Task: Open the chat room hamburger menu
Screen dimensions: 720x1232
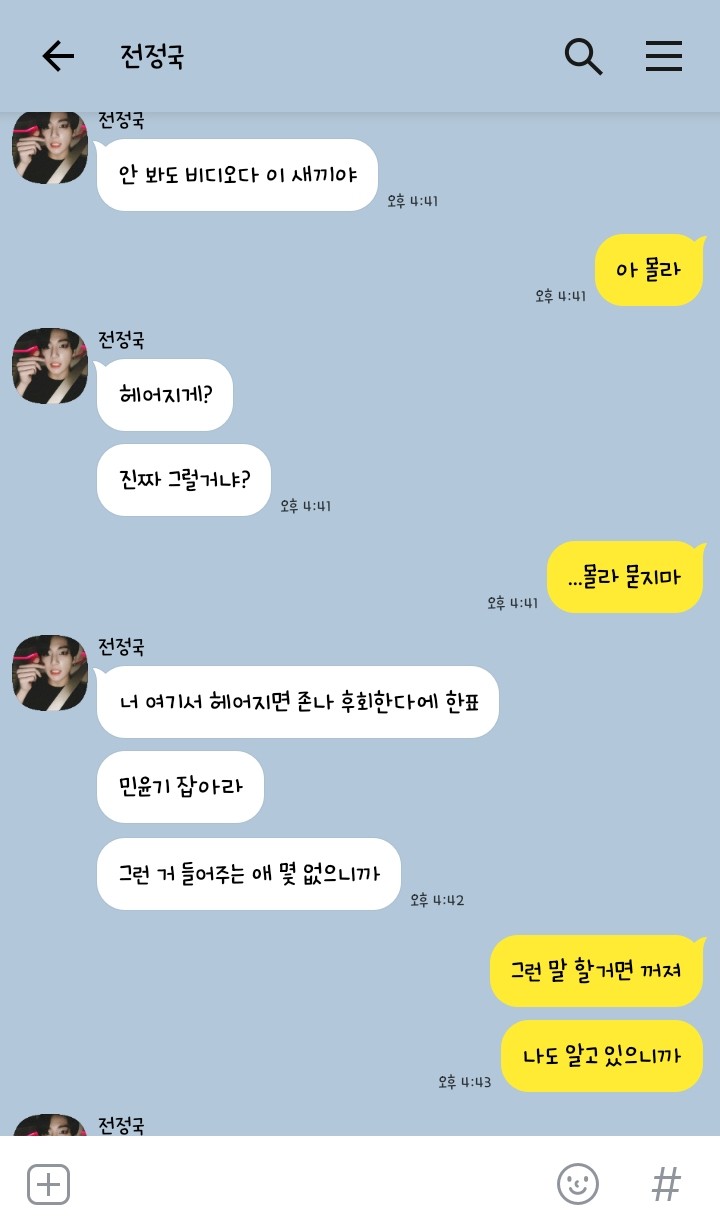Action: tap(663, 56)
